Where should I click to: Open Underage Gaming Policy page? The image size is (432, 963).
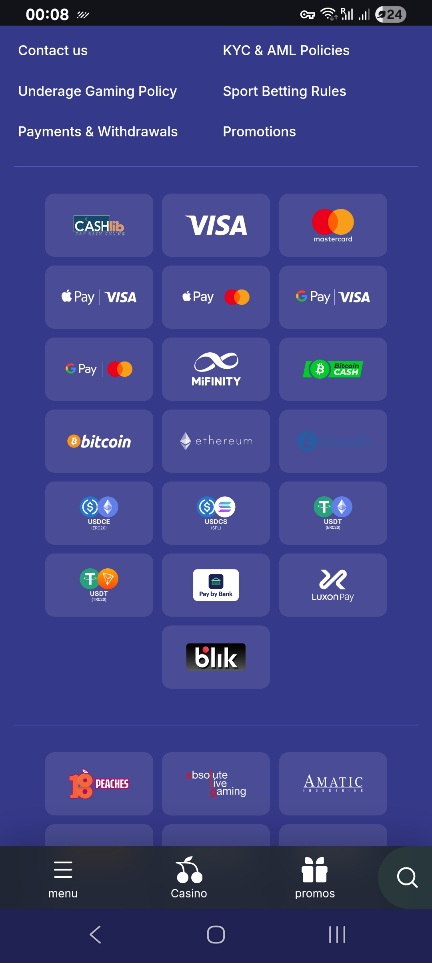pyautogui.click(x=97, y=91)
